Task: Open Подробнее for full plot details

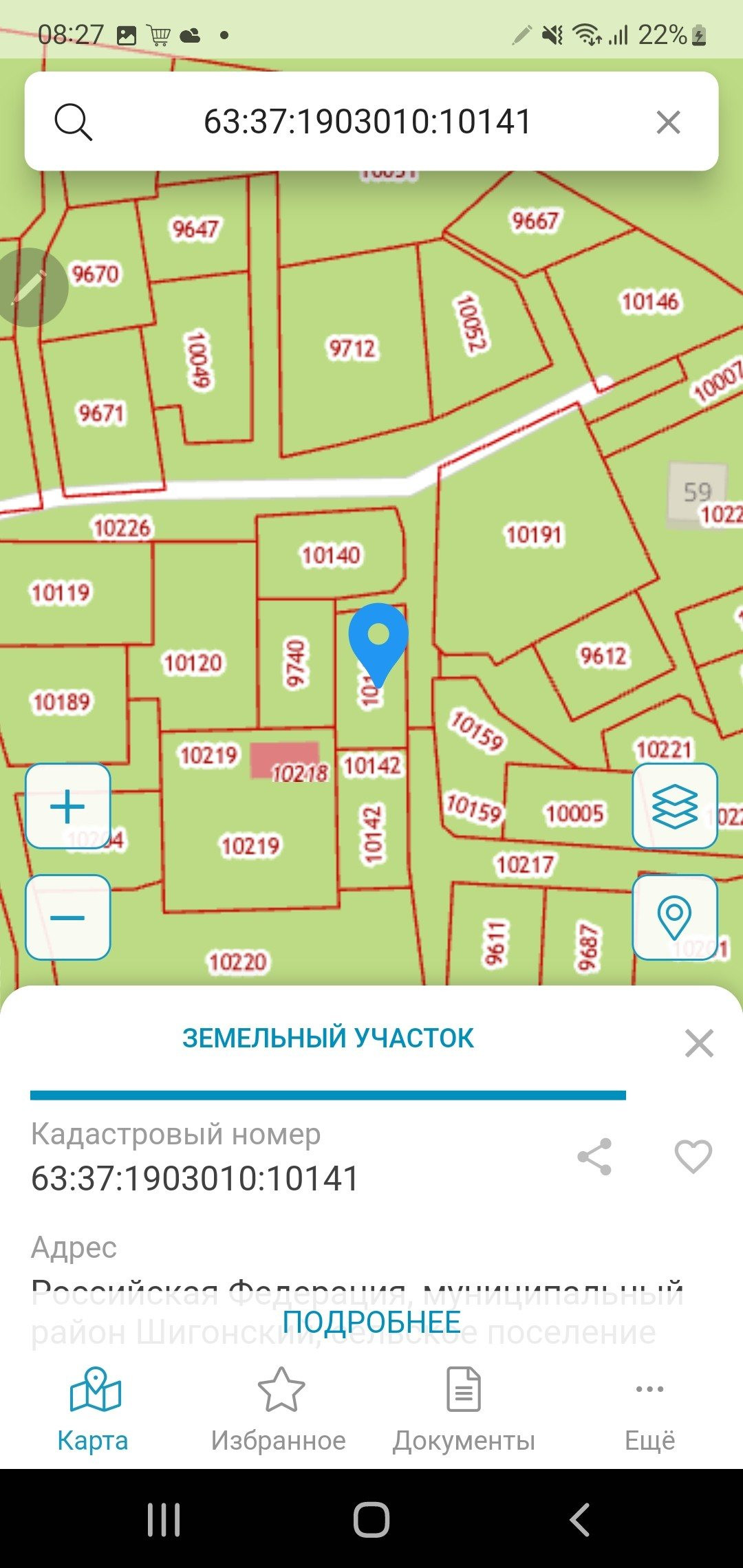Action: click(371, 1322)
